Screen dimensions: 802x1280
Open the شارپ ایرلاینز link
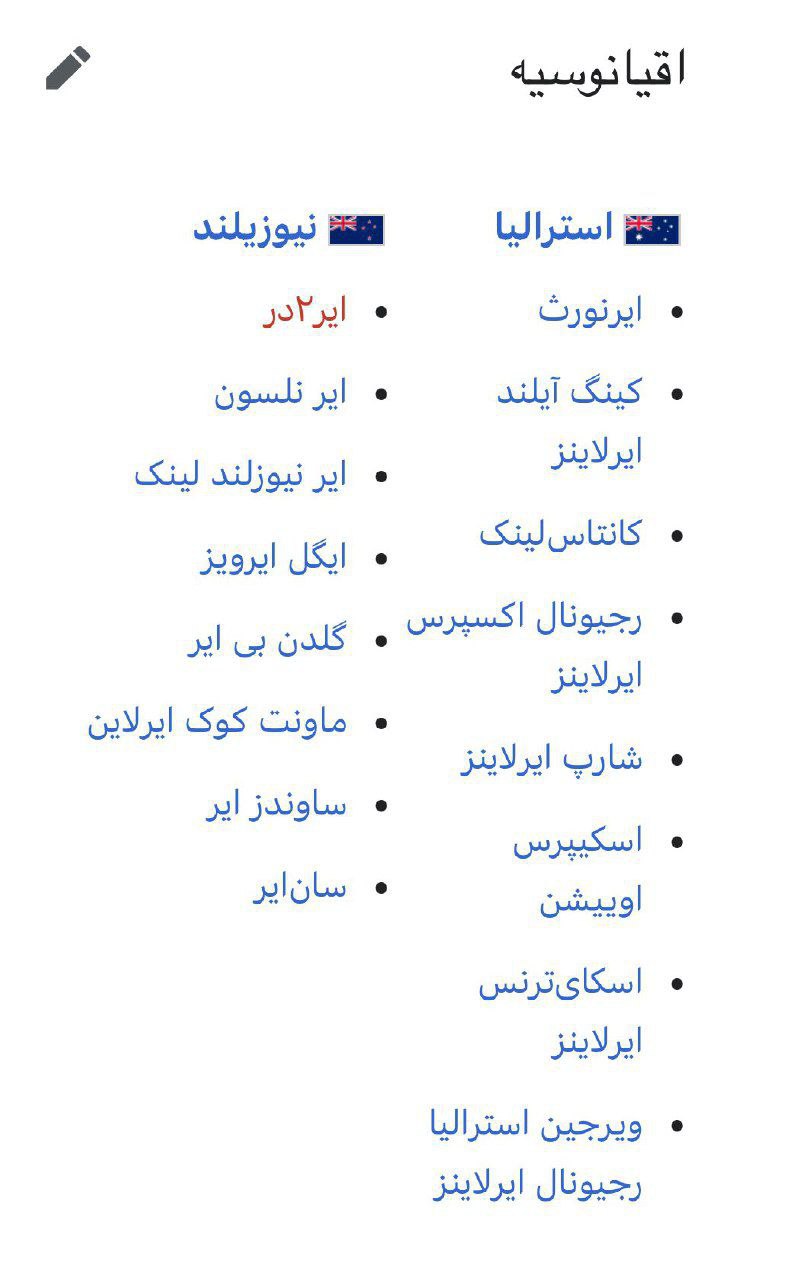(551, 759)
